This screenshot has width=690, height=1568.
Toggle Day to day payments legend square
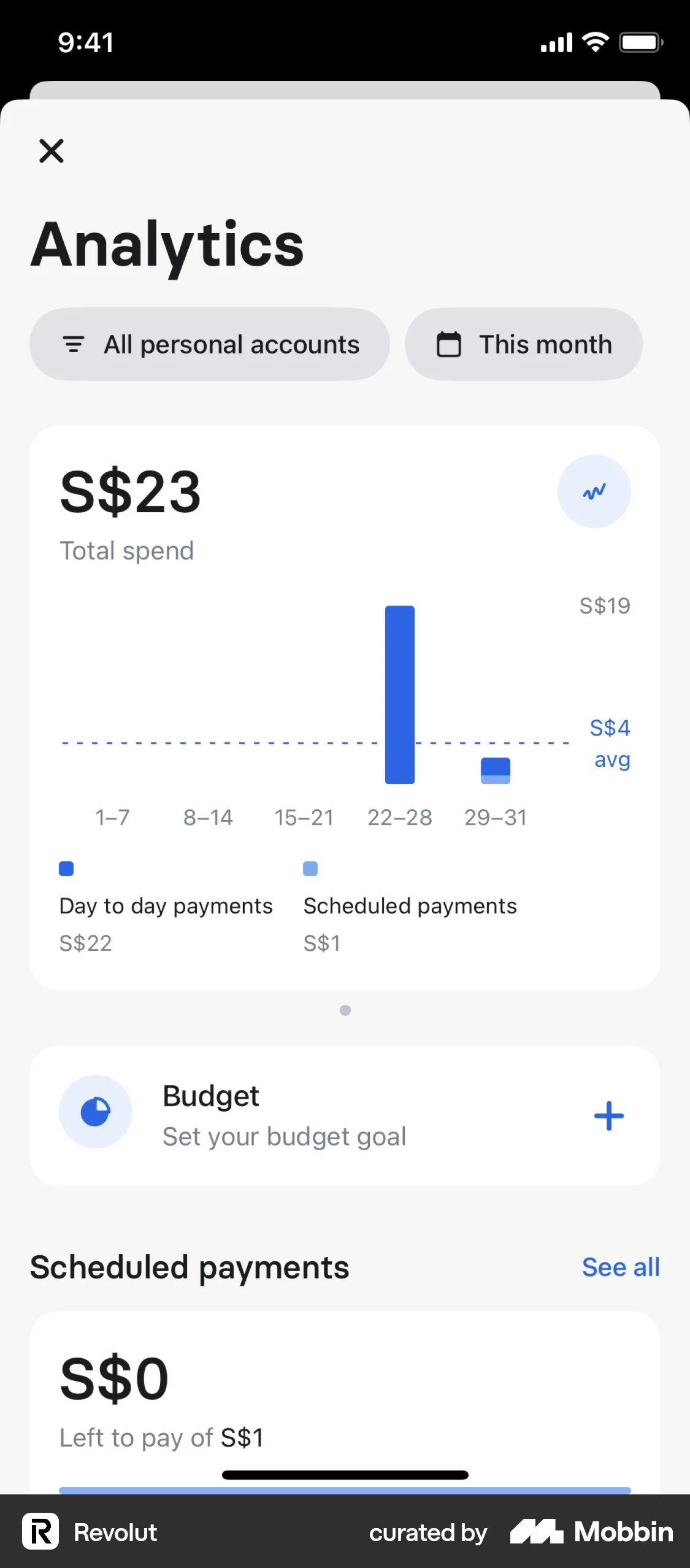coord(66,868)
